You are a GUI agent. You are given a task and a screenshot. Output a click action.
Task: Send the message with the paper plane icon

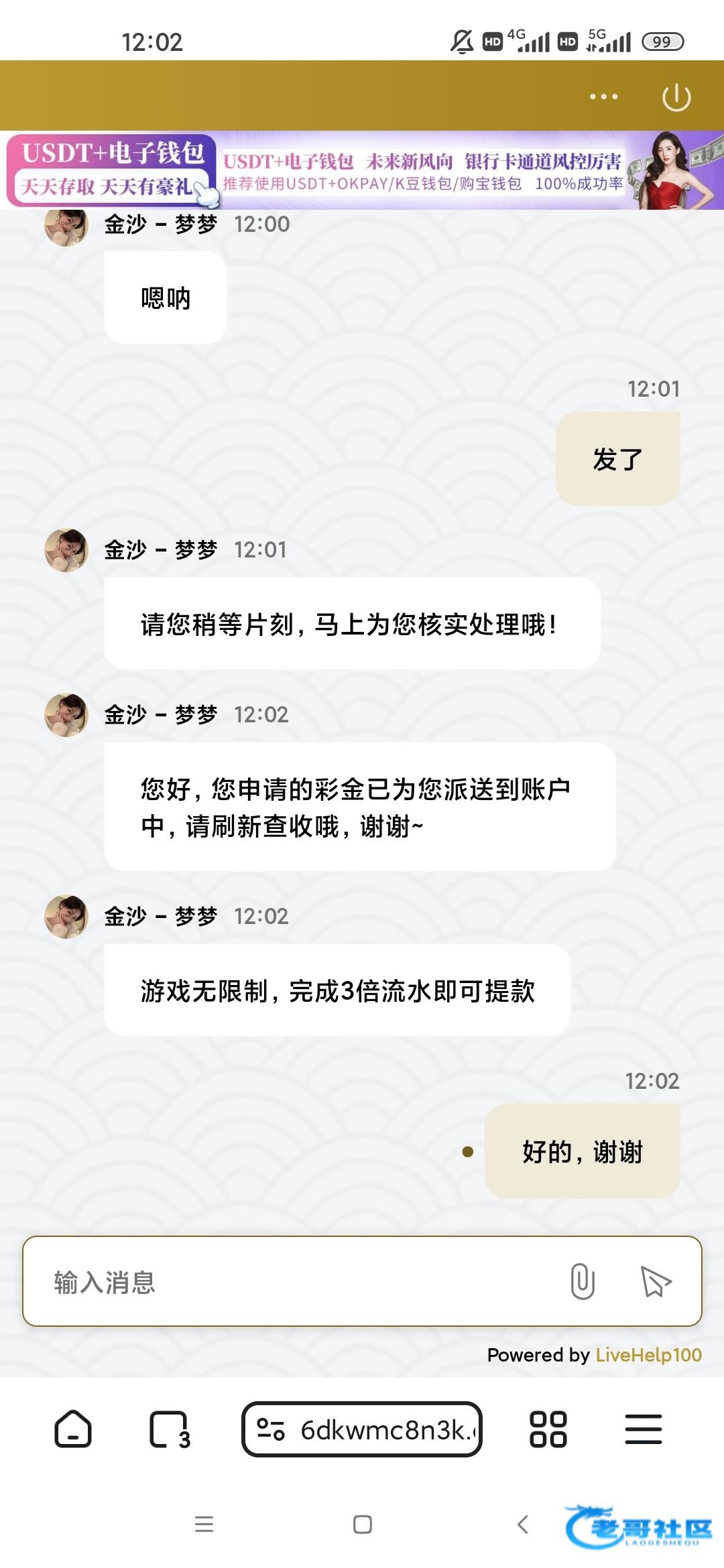656,1281
